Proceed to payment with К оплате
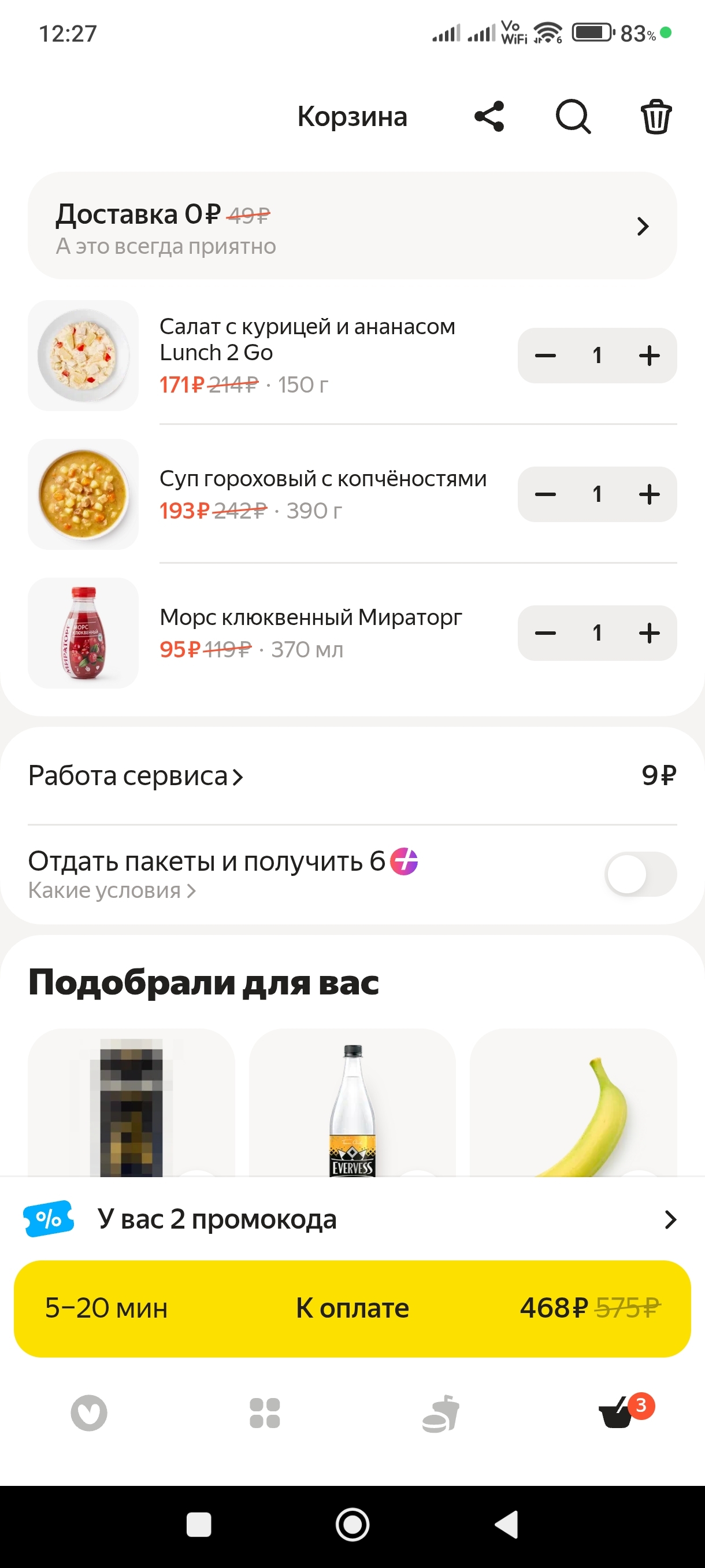The height and width of the screenshot is (1568, 705). tap(352, 1308)
